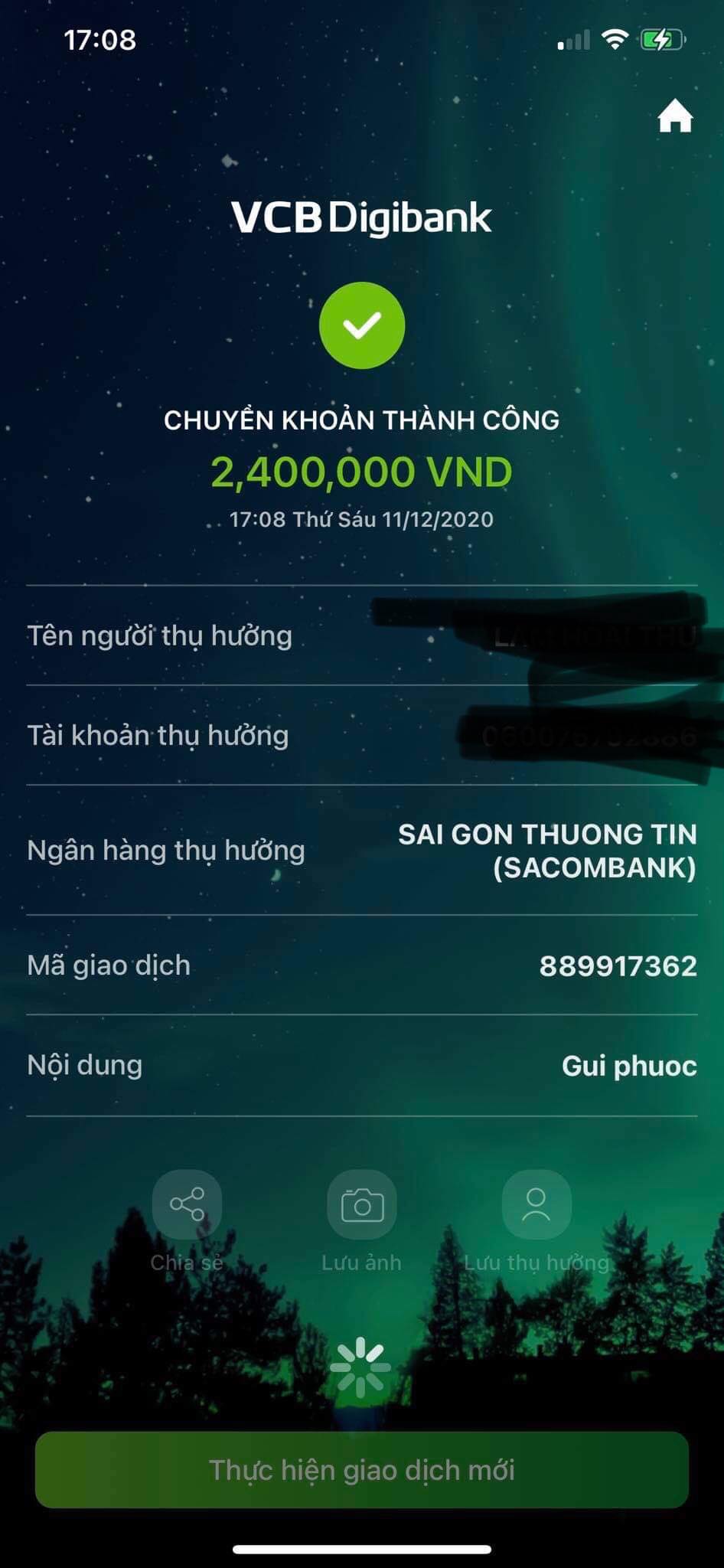Save the beneficiary with Lưu thụ hưởng
724x1568 pixels.
click(x=536, y=1204)
